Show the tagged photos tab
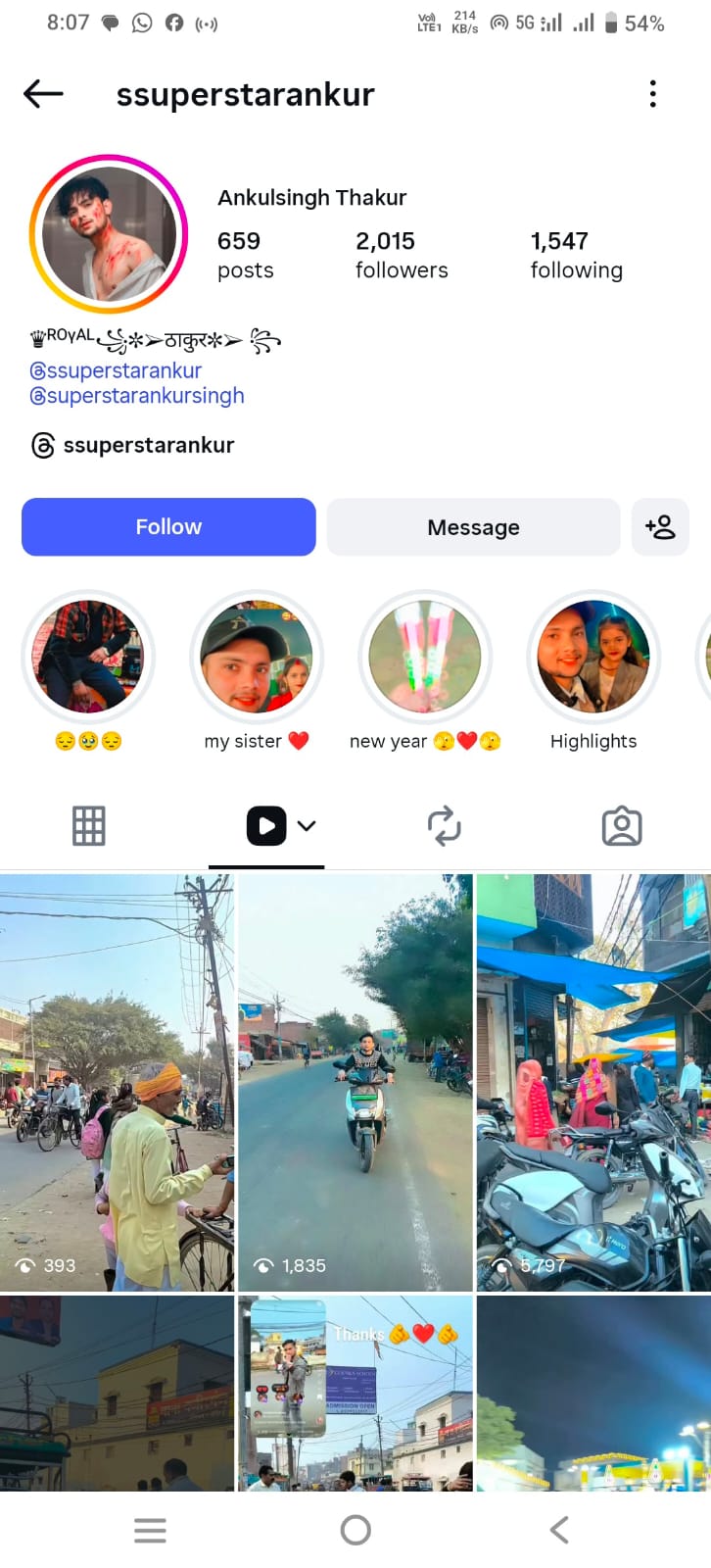This screenshot has width=711, height=1568. click(622, 826)
